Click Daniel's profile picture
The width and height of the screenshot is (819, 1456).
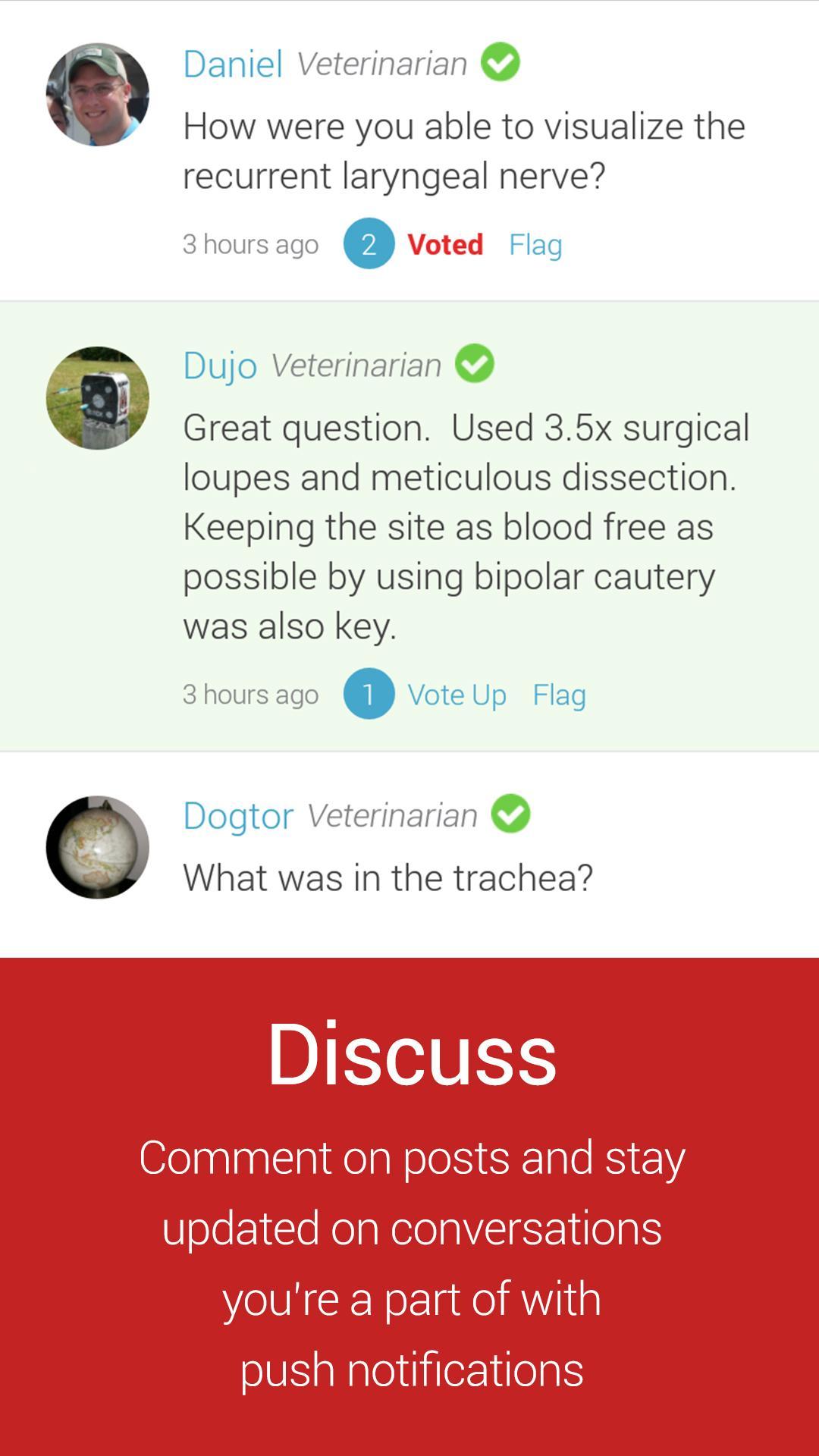(98, 99)
